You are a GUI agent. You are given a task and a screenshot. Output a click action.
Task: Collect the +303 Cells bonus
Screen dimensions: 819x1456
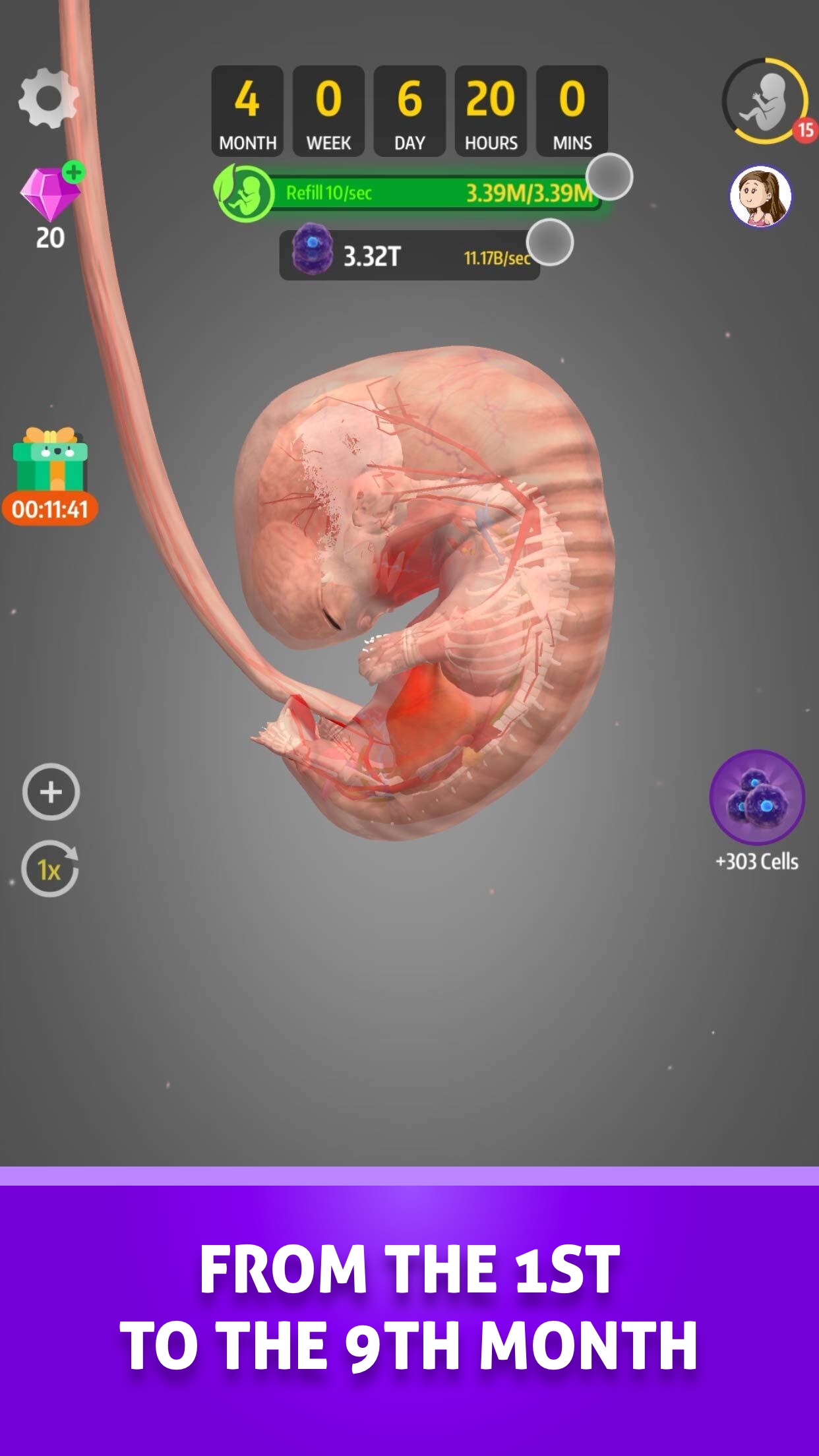(x=757, y=798)
